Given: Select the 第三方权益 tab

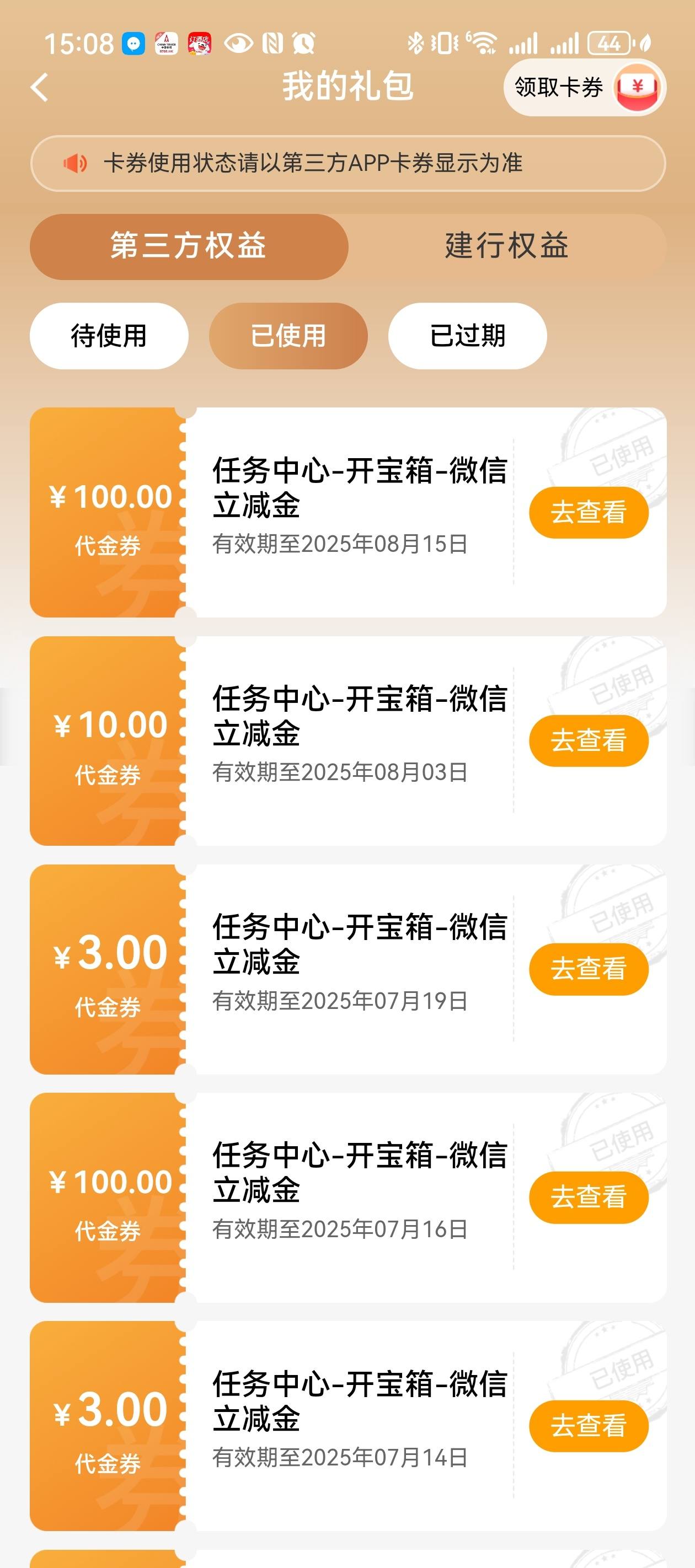Looking at the screenshot, I should [189, 246].
